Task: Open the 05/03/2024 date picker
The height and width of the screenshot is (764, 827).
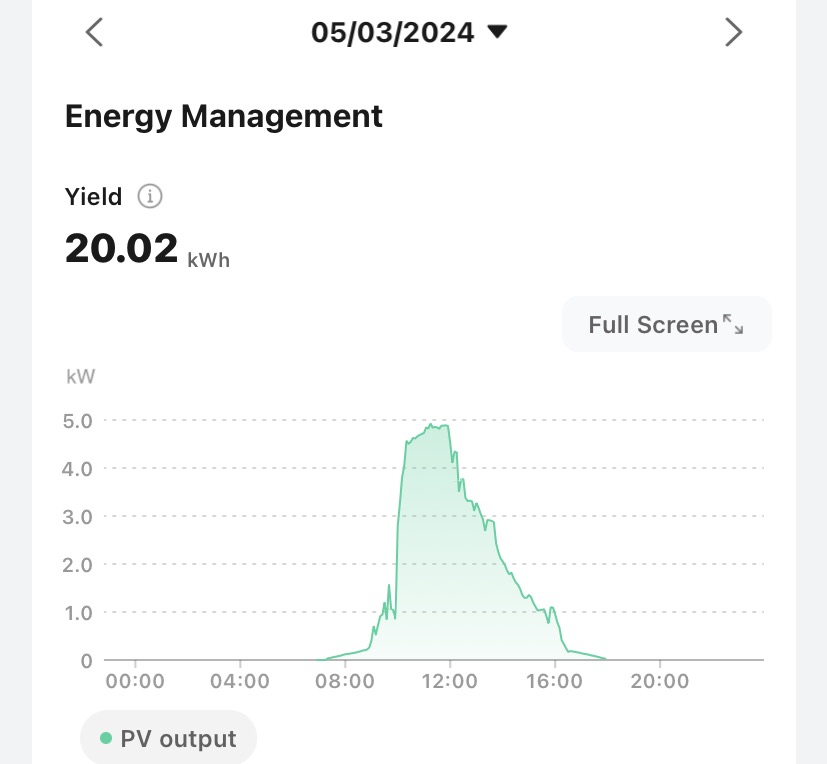Action: click(x=409, y=33)
